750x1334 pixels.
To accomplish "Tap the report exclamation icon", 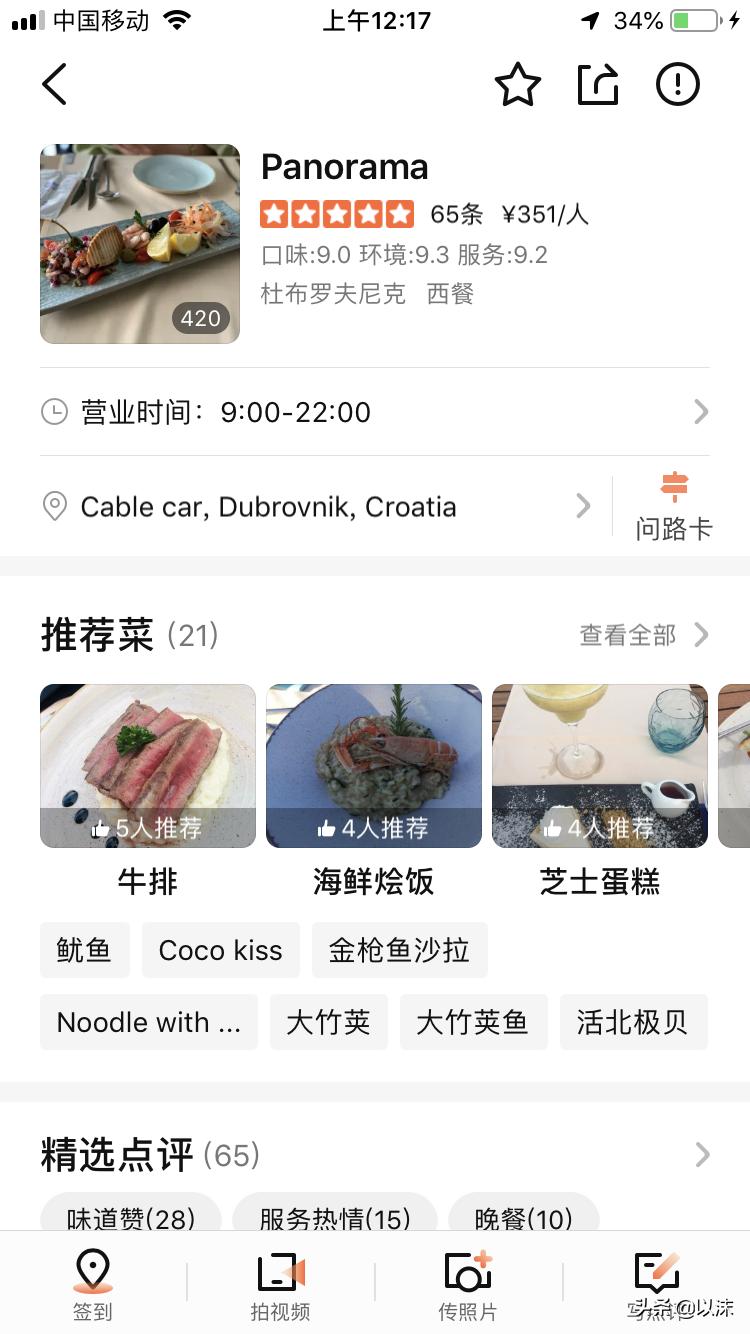I will pos(677,85).
